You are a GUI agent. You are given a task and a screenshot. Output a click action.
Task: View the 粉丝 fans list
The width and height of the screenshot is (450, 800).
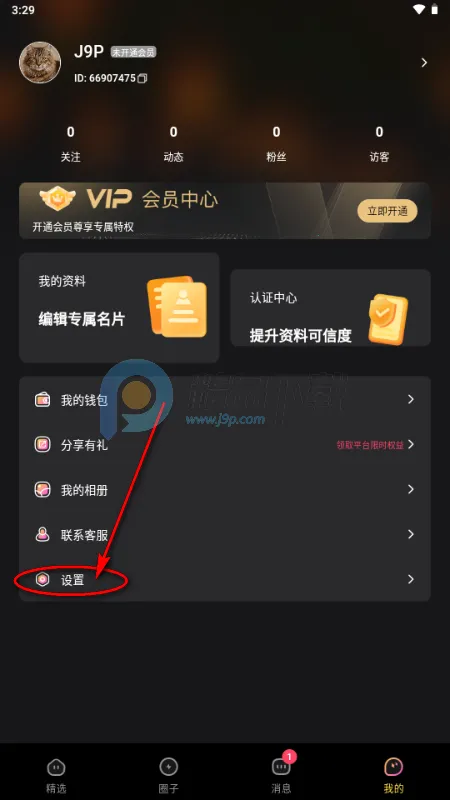click(276, 144)
